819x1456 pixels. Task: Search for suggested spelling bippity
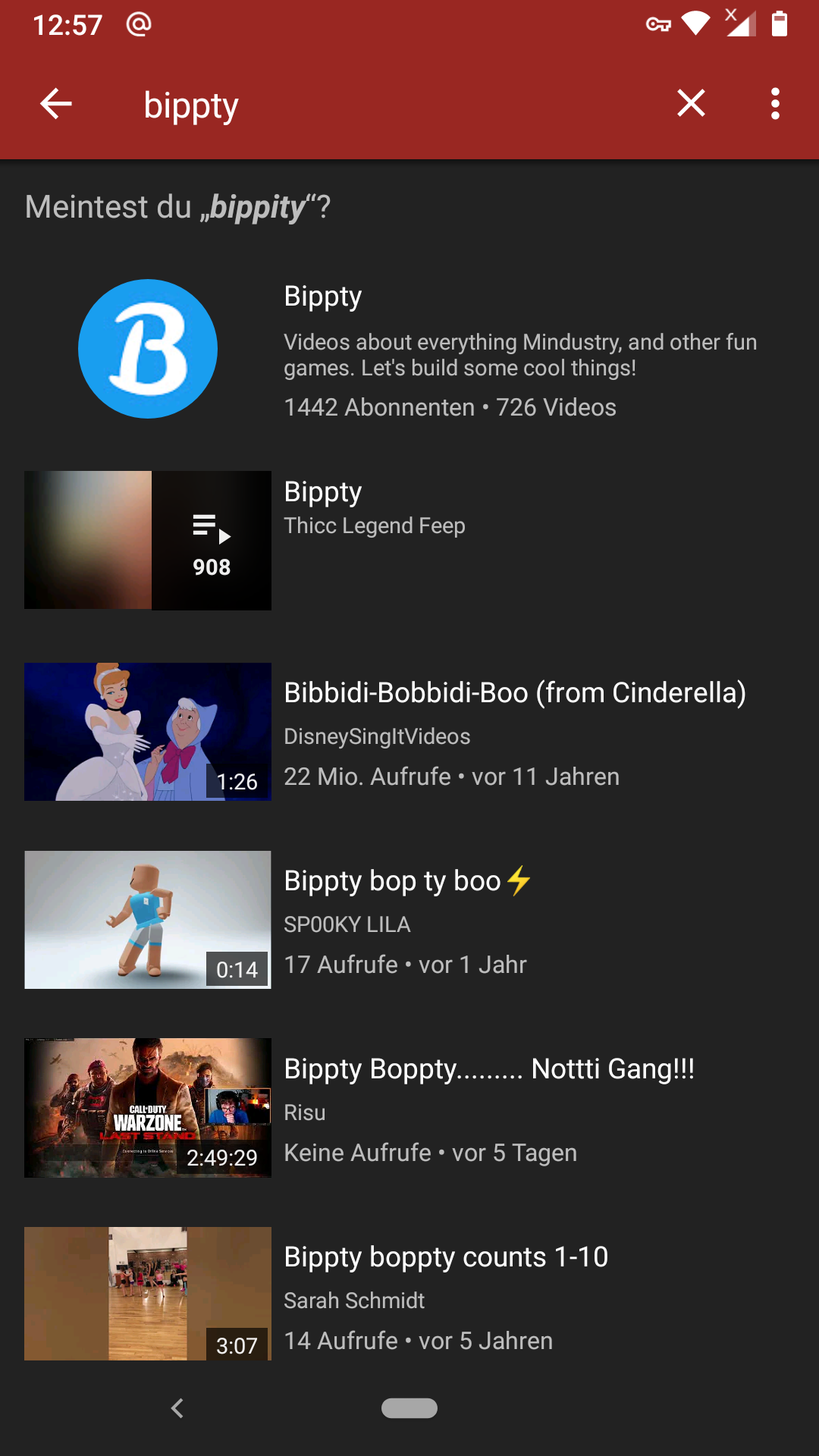(257, 207)
